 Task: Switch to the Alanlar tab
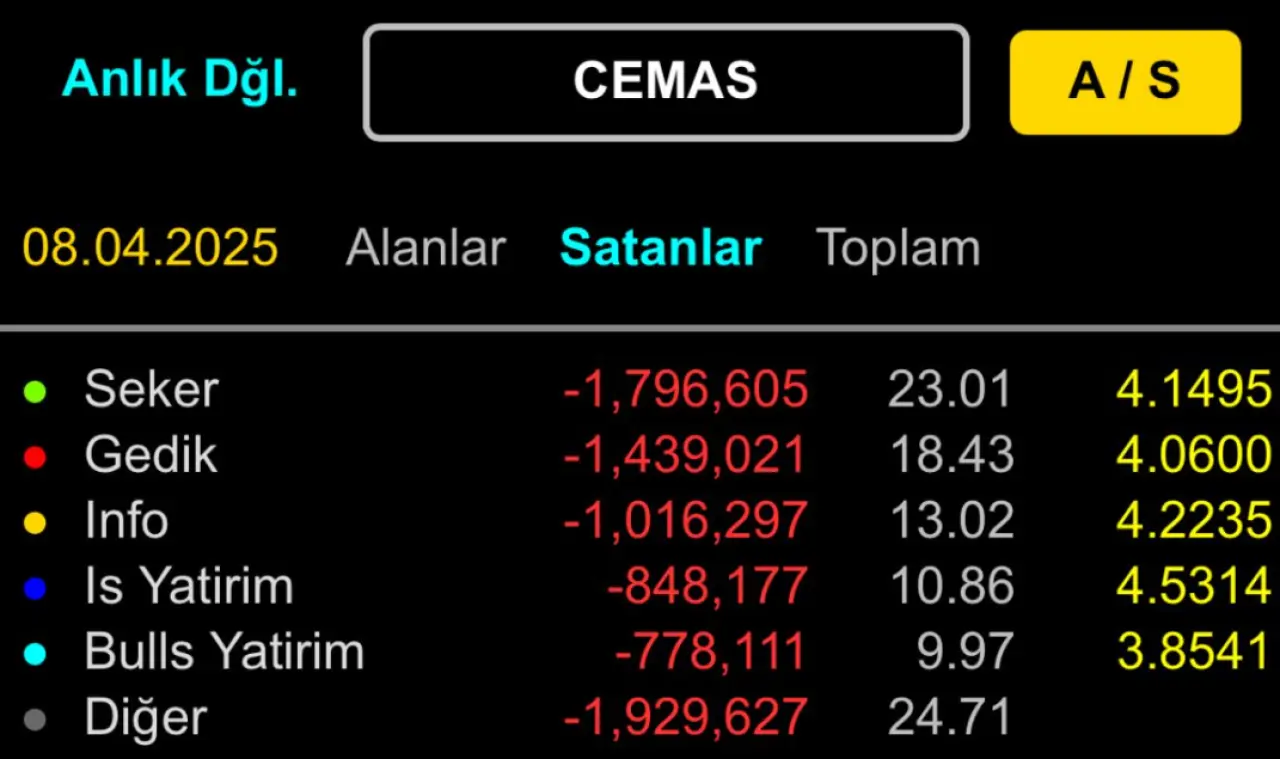point(426,248)
